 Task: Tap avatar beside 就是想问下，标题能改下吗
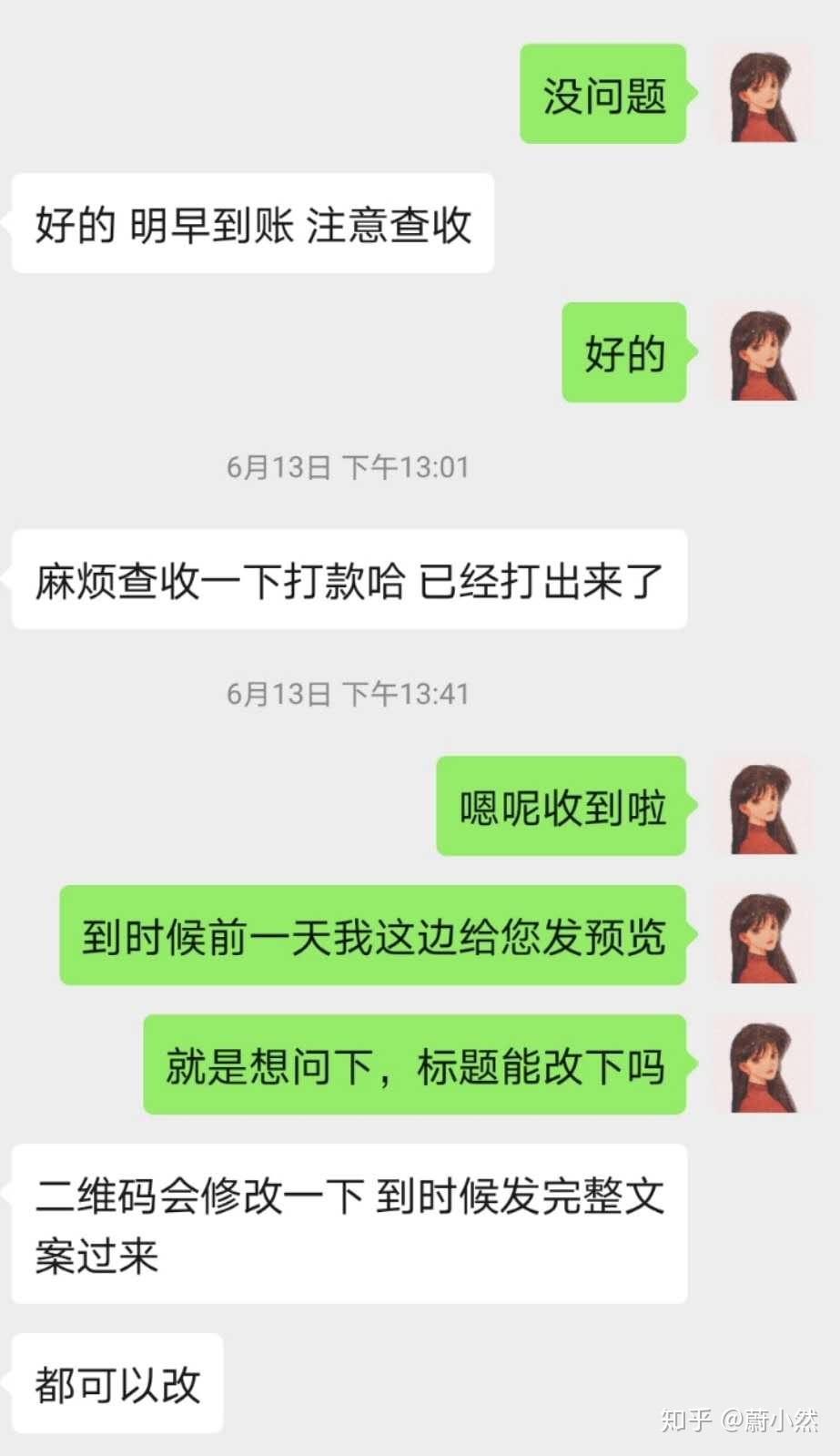(x=762, y=1065)
